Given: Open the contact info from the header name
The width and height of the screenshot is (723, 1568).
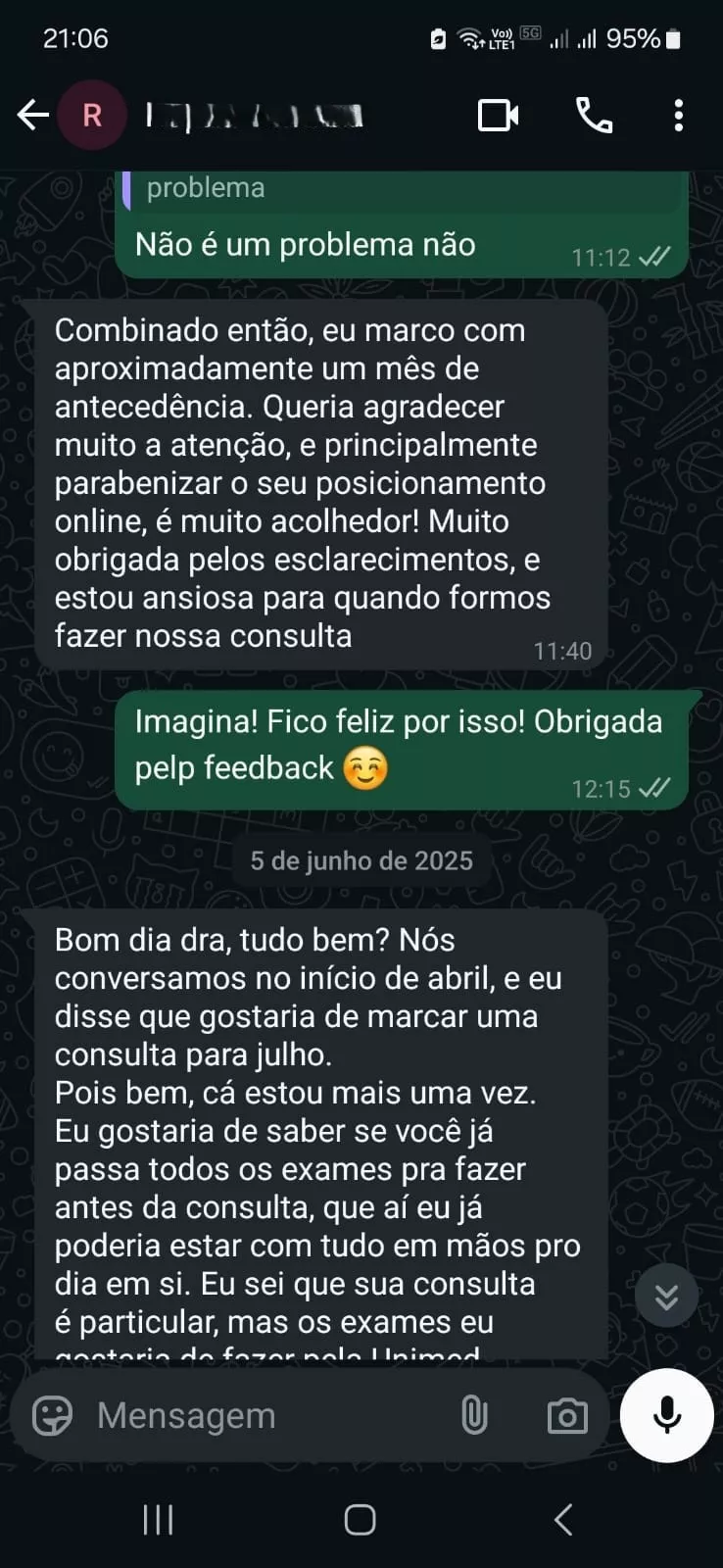Looking at the screenshot, I should tap(255, 116).
